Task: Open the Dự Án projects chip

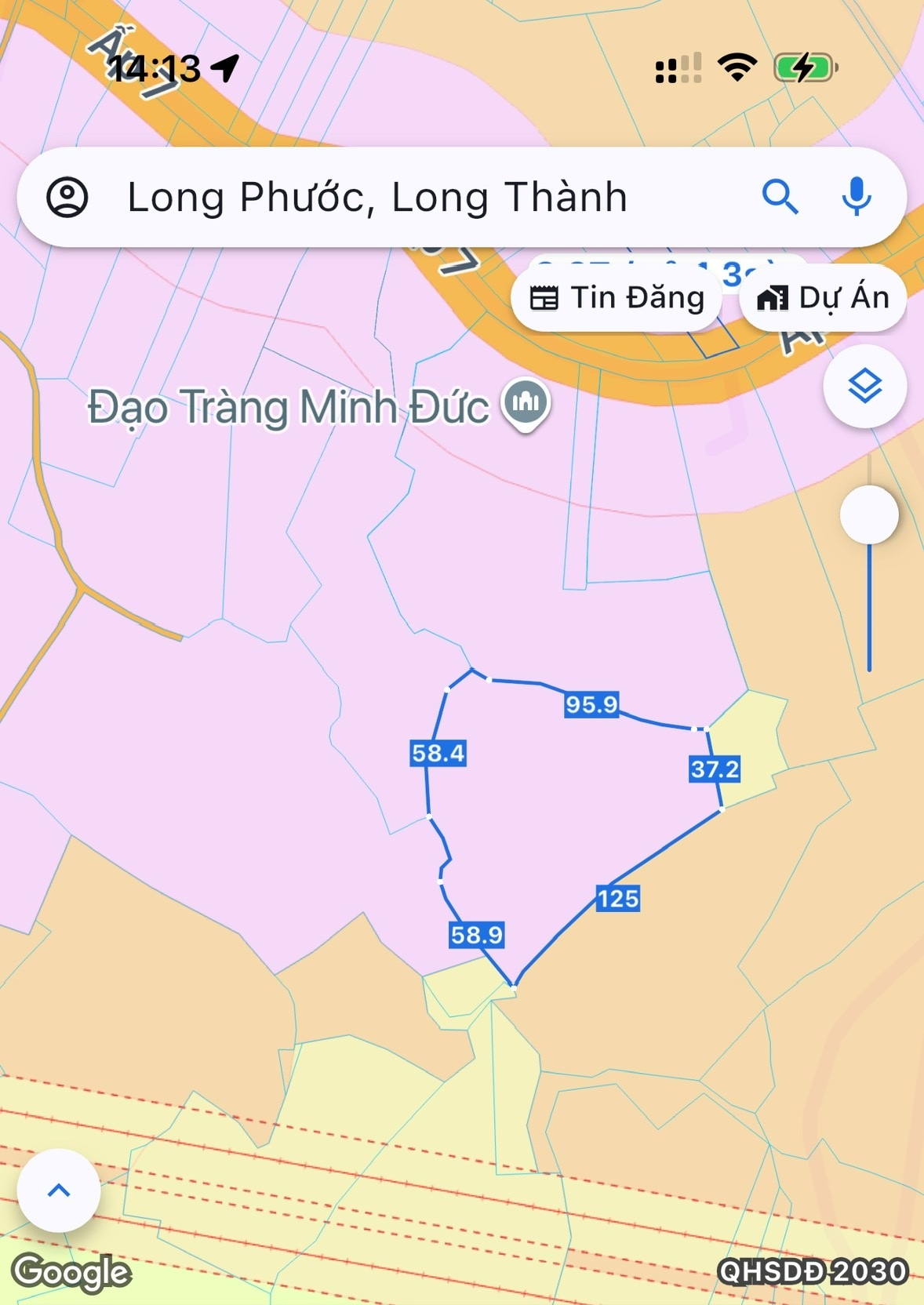Action: pos(824,298)
